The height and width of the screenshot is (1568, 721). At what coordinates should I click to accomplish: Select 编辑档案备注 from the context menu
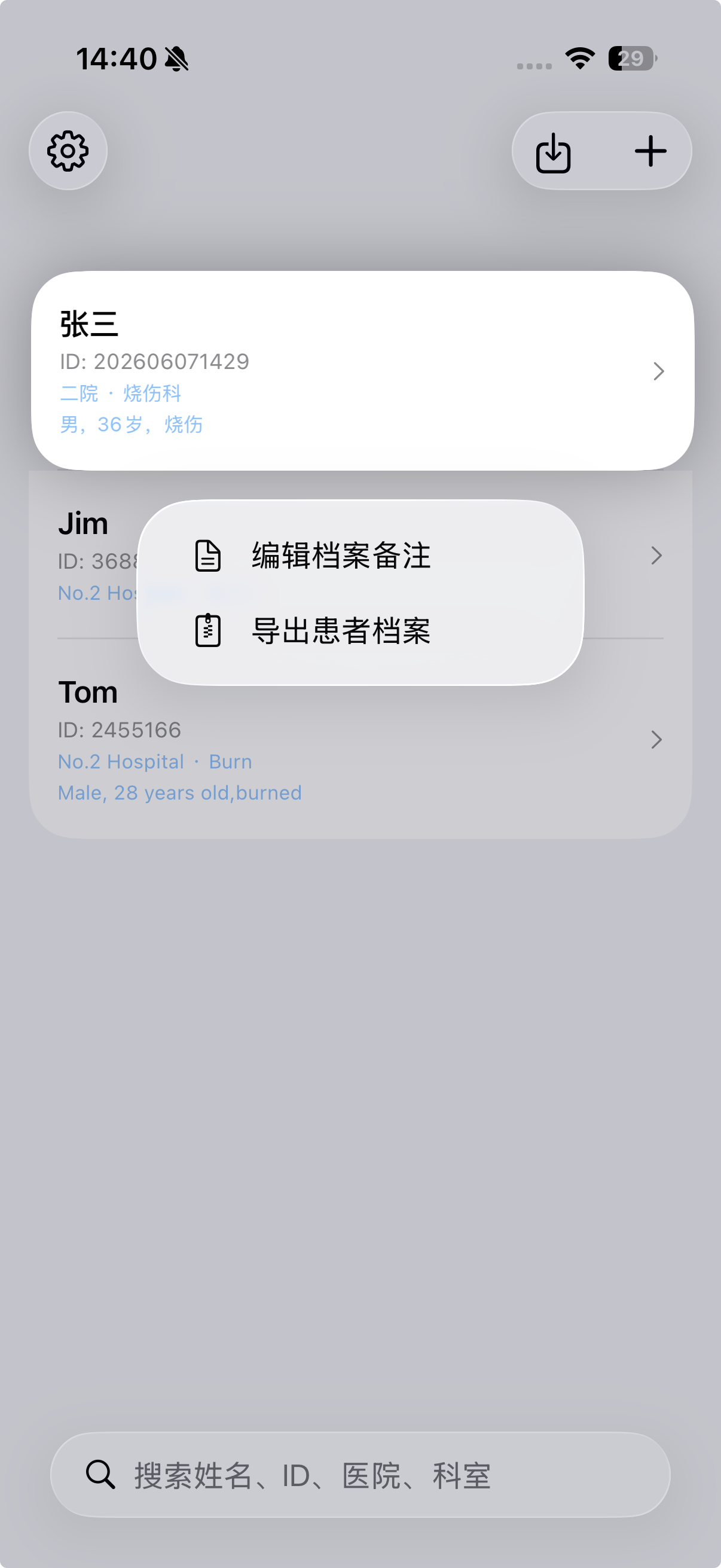point(360,555)
